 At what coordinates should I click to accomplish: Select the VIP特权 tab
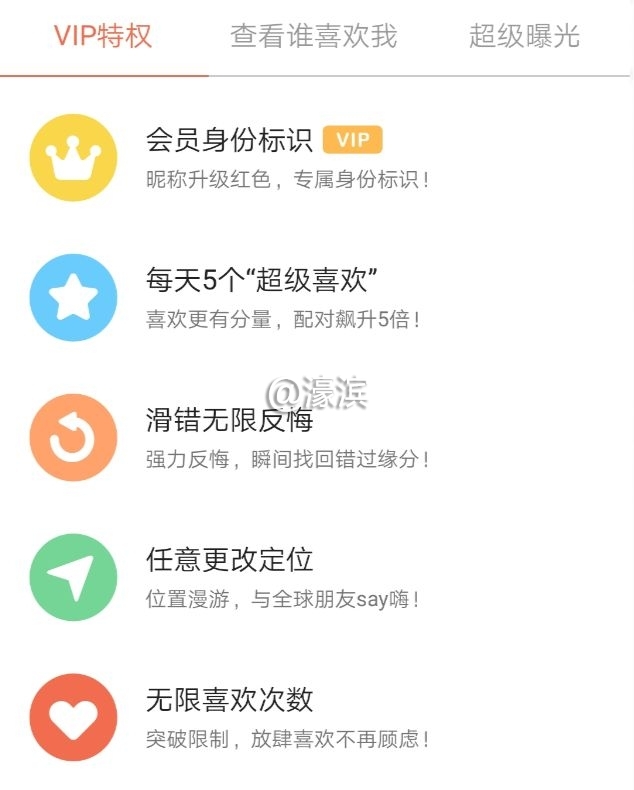(103, 37)
